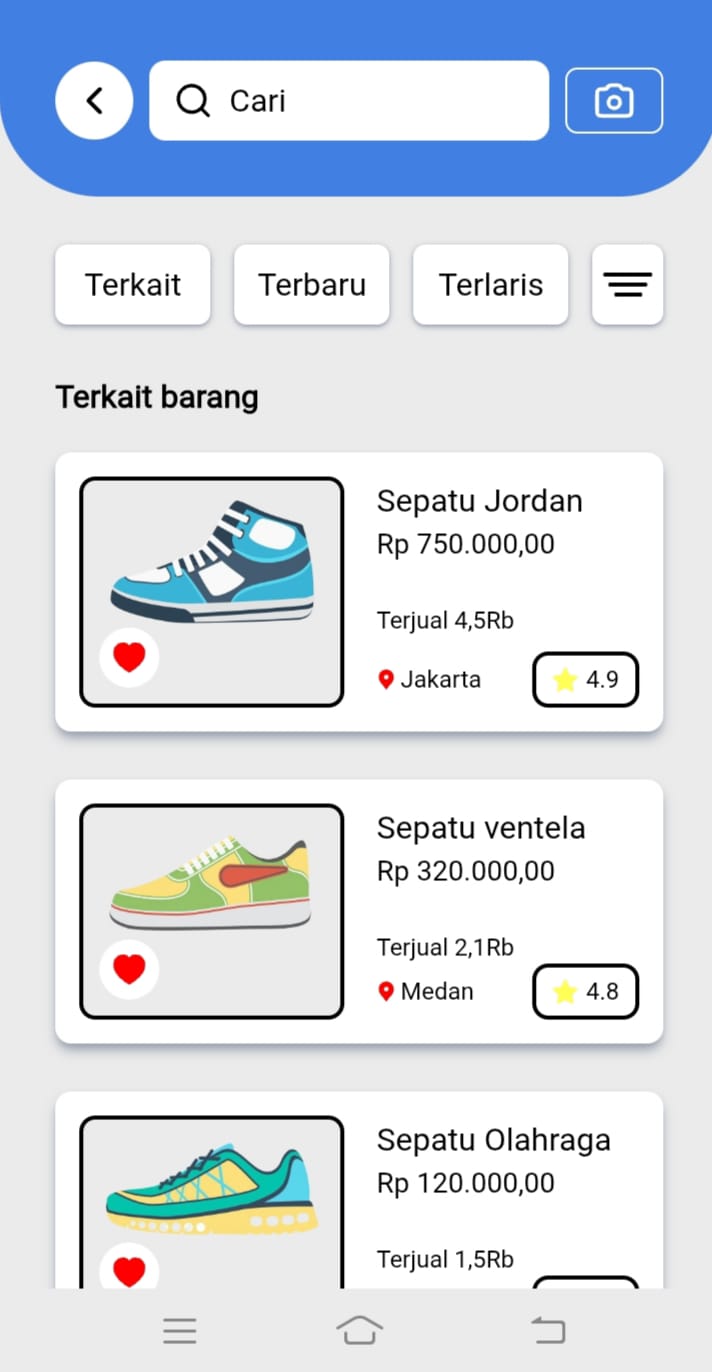Viewport: 712px width, 1372px height.
Task: Open the filter options menu
Action: coord(627,285)
